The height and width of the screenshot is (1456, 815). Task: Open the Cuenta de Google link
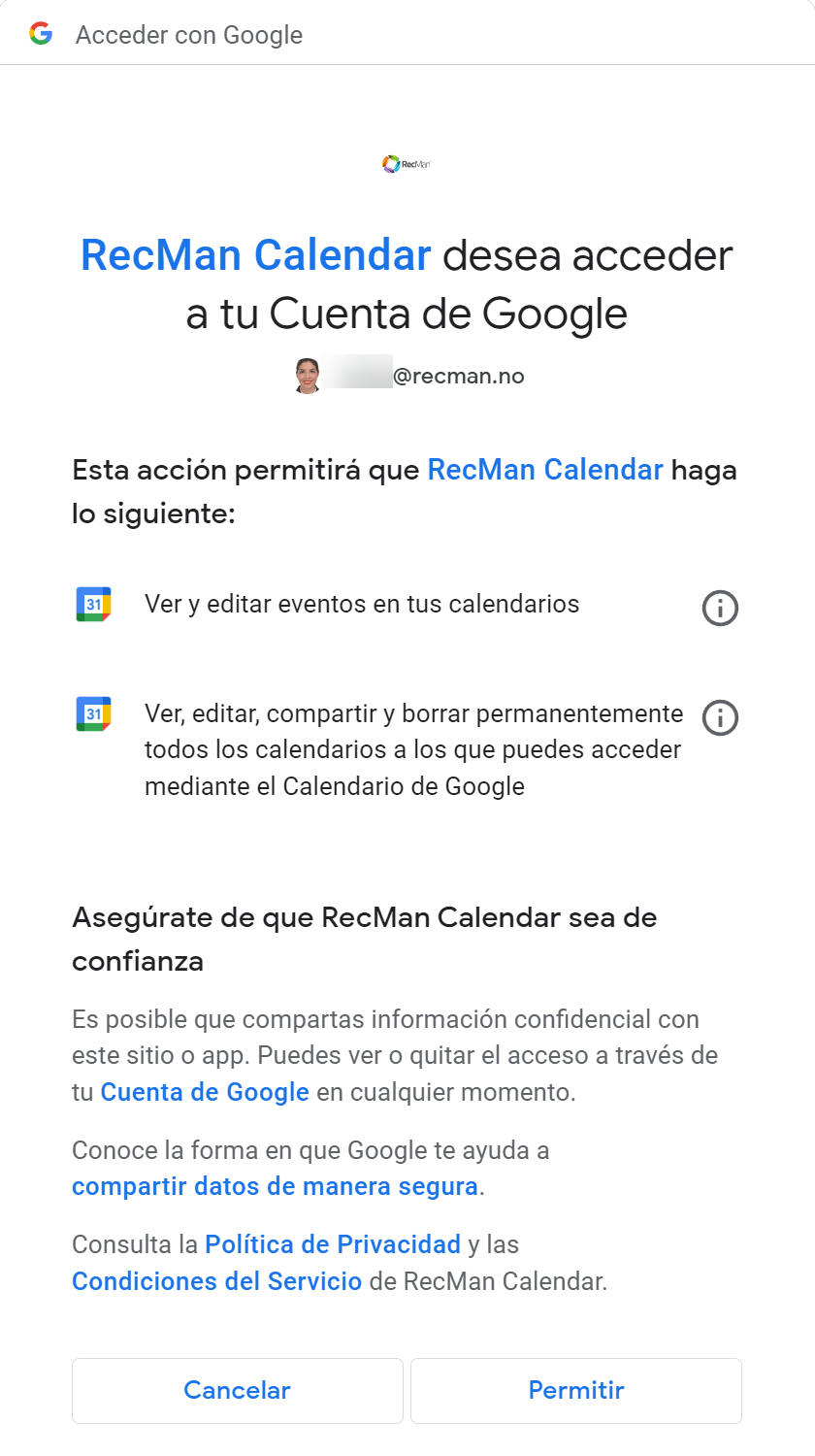(205, 1092)
